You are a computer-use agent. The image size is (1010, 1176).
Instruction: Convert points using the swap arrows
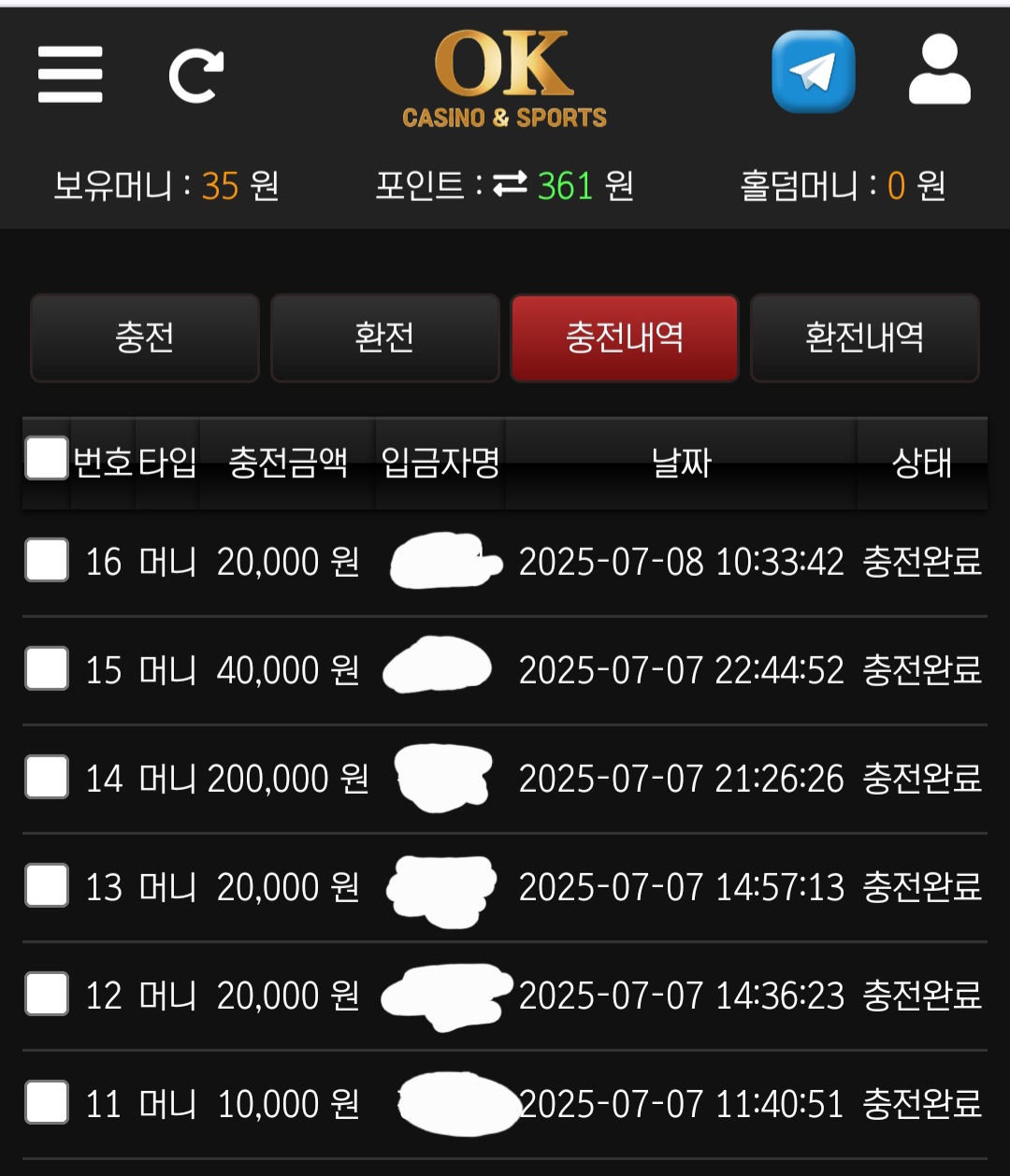coord(510,185)
